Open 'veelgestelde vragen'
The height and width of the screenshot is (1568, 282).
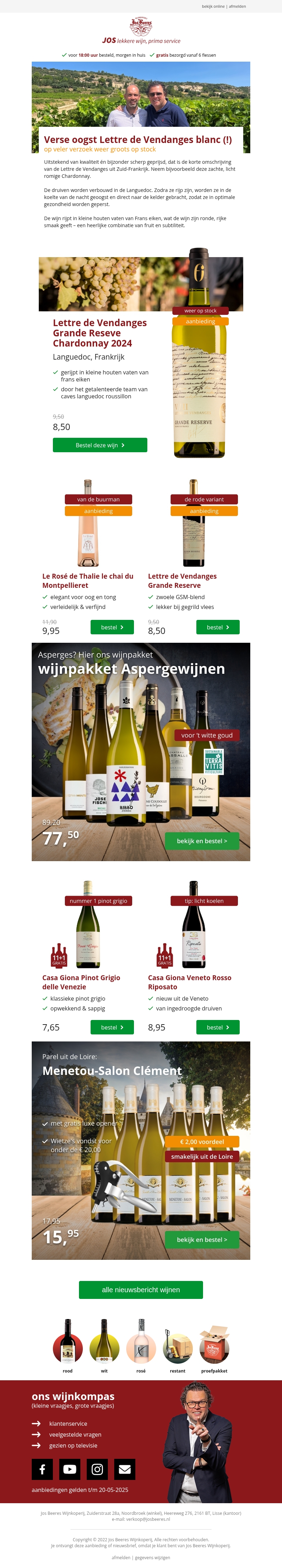pos(75,1434)
